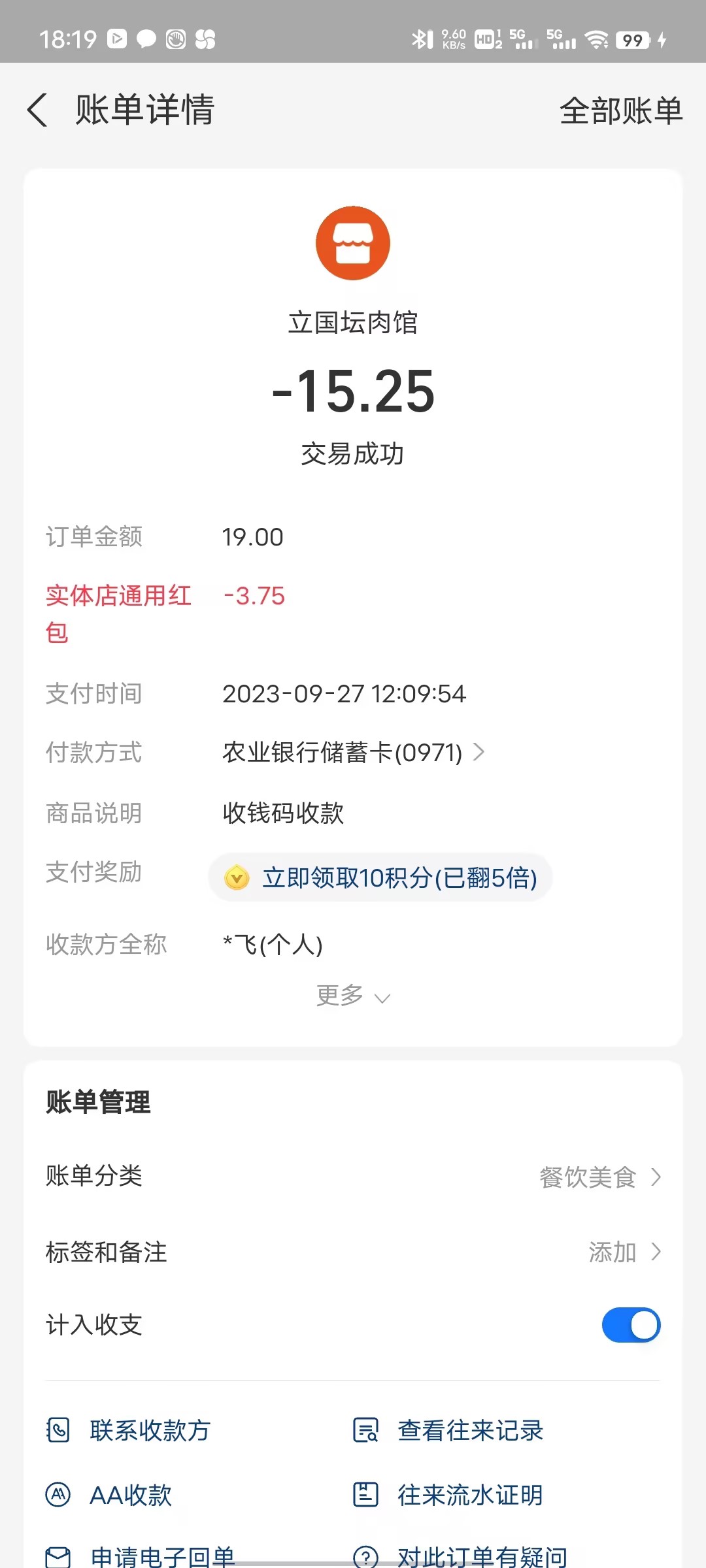Open 全部账单 list
The width and height of the screenshot is (706, 1568).
point(620,110)
